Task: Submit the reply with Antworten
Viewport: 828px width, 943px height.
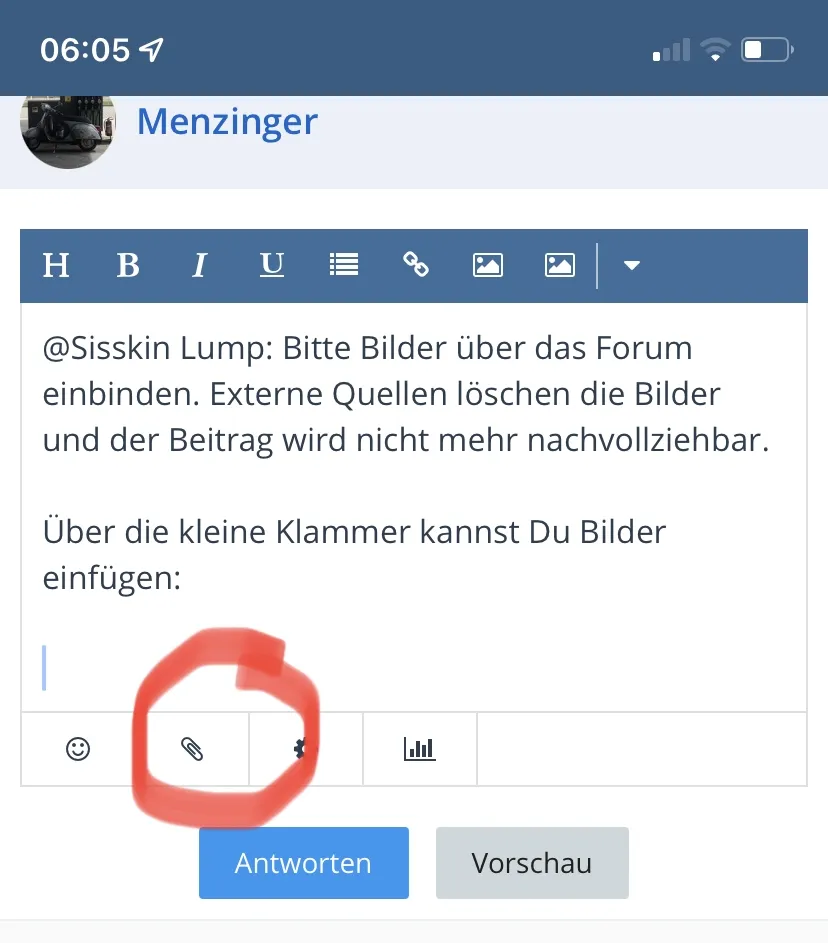Action: tap(303, 863)
